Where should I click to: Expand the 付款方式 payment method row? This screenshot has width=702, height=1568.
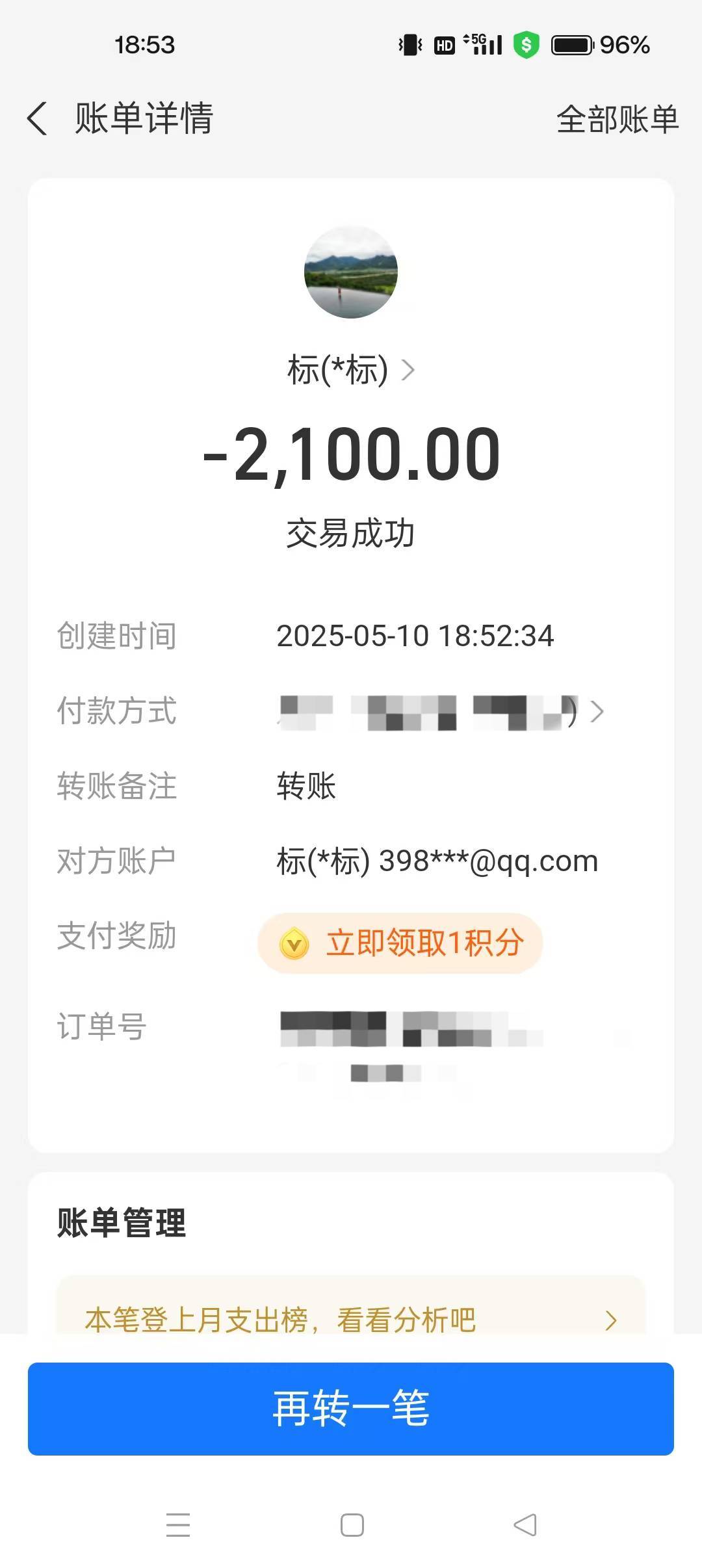pos(351,711)
